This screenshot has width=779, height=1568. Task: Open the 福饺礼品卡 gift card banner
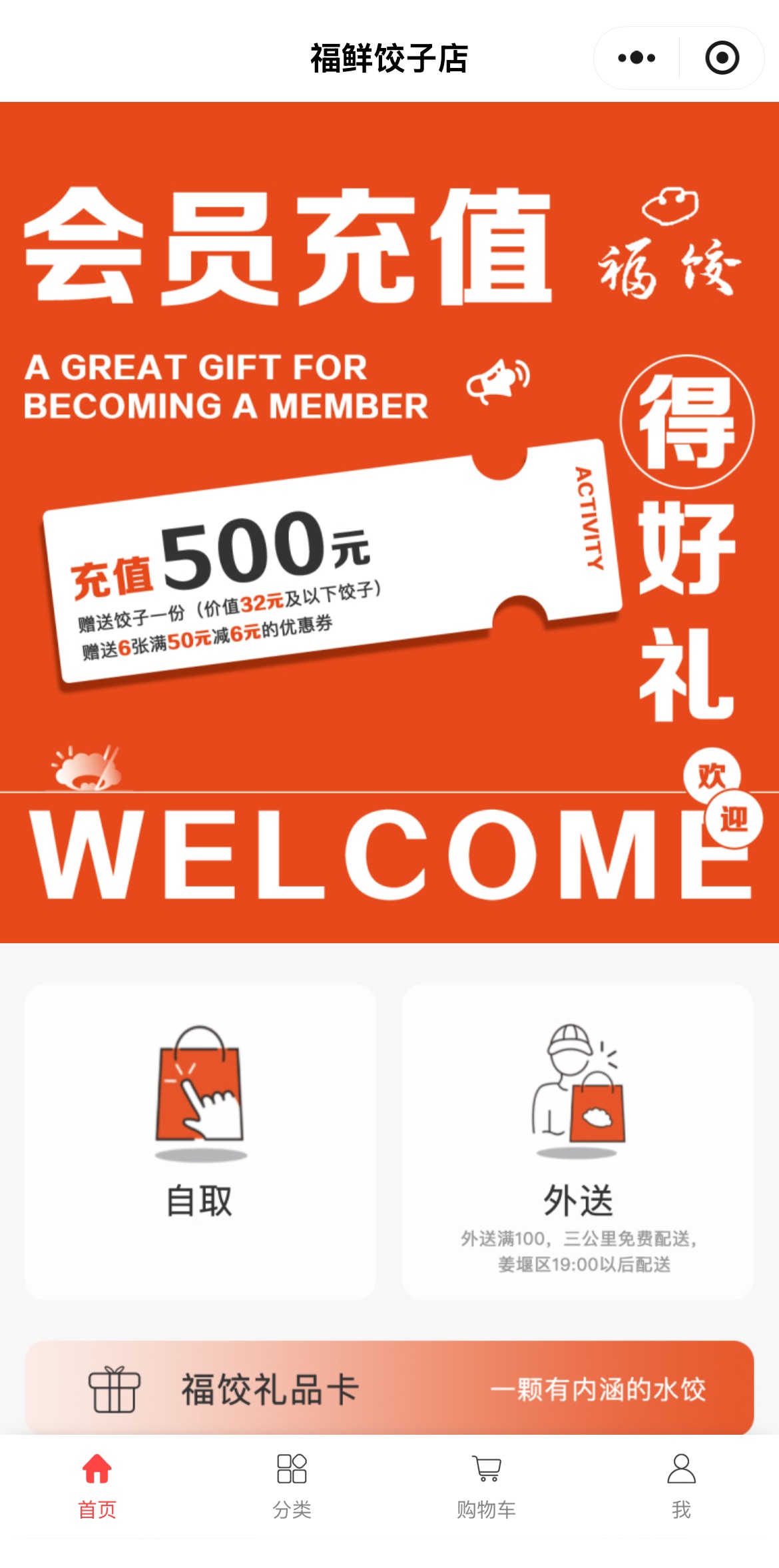389,1388
